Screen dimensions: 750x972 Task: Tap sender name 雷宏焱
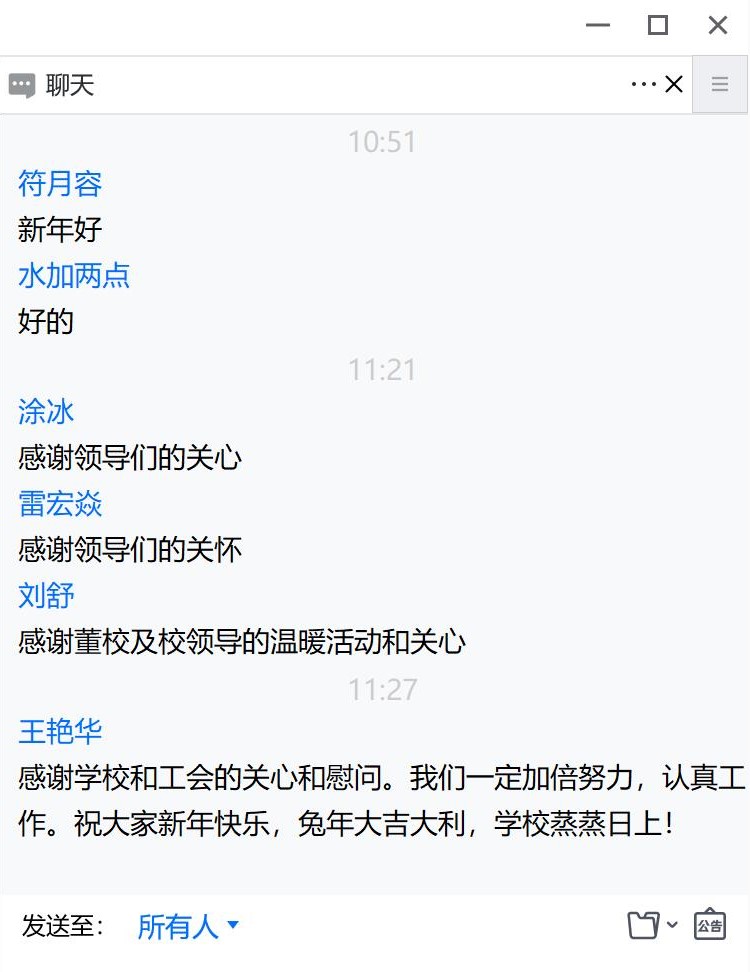[x=60, y=504]
